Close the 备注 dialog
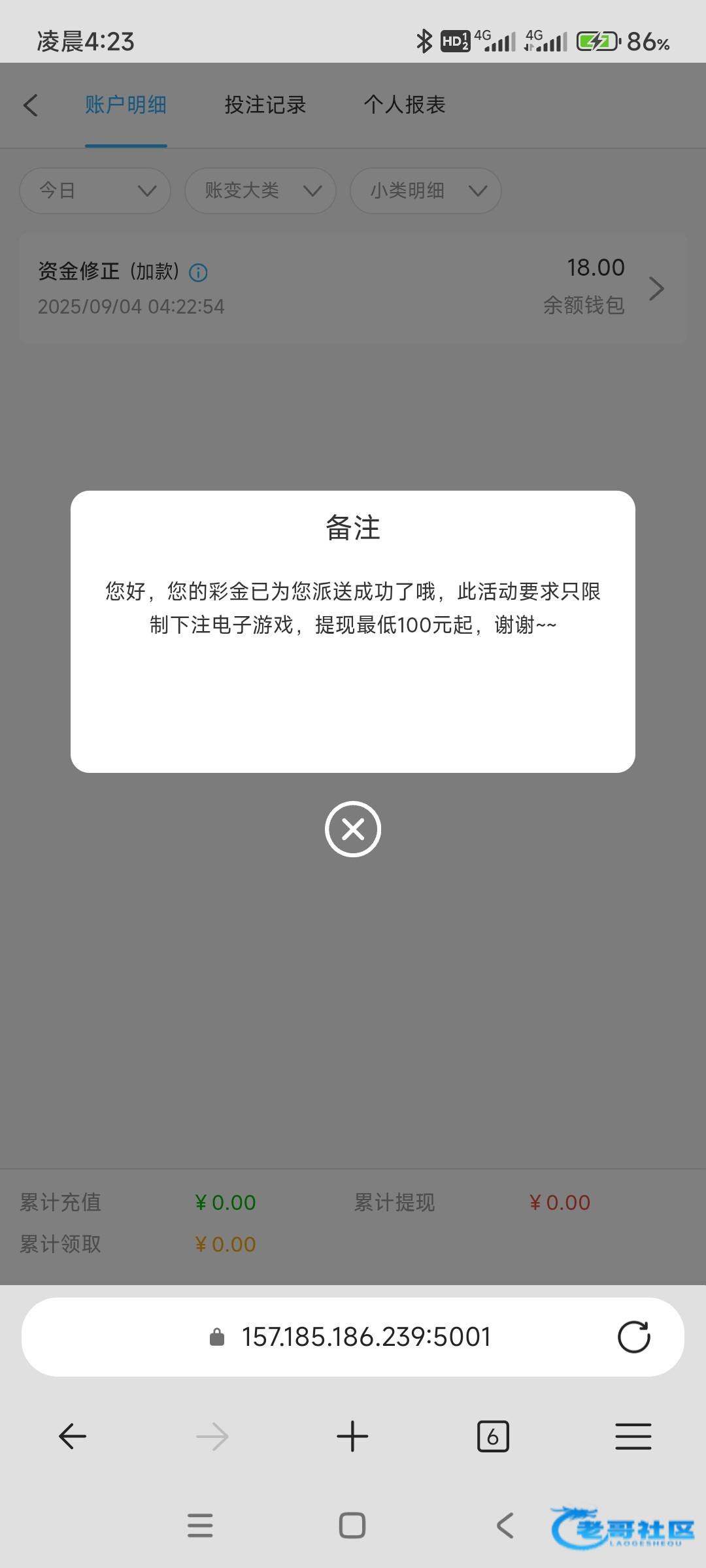Image resolution: width=706 pixels, height=1568 pixels. [352, 829]
